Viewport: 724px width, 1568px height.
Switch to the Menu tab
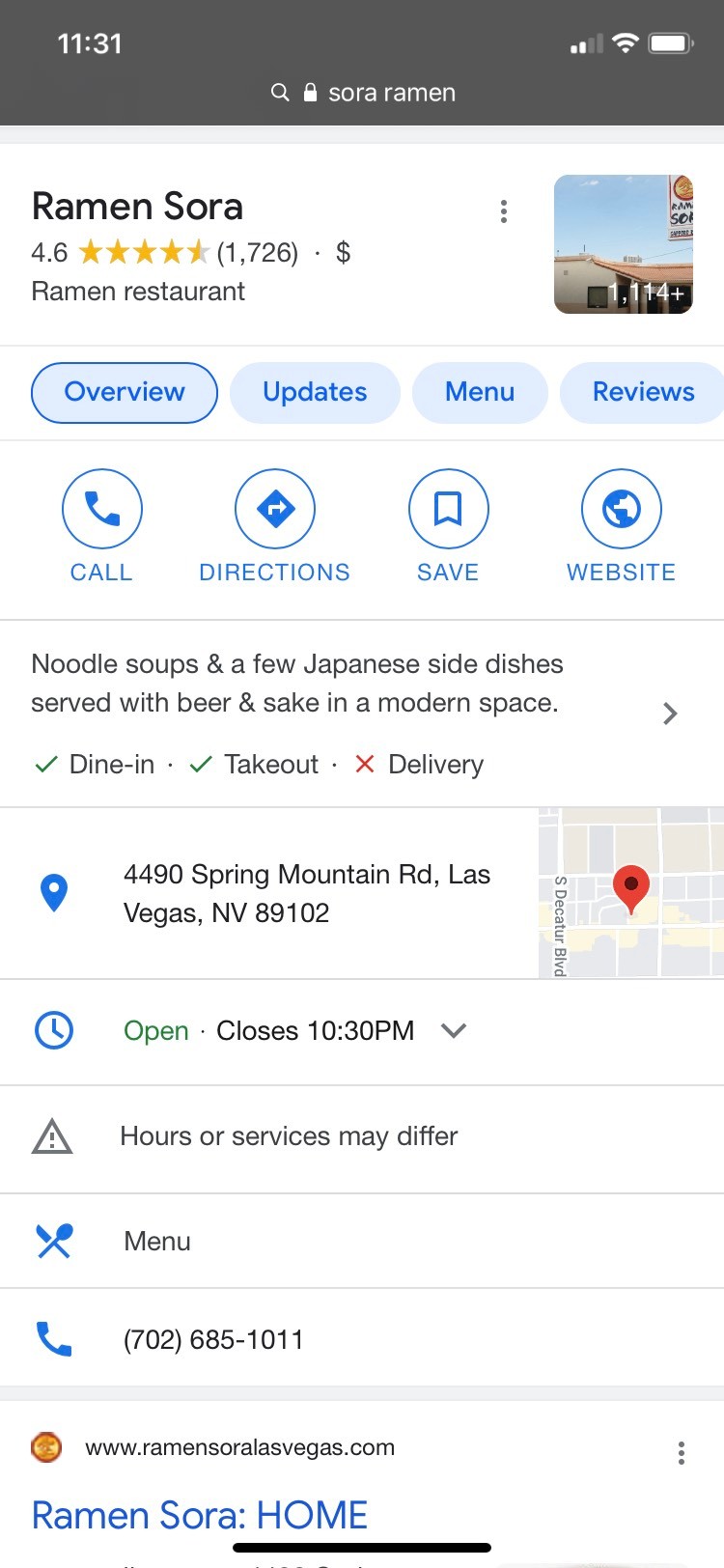480,392
